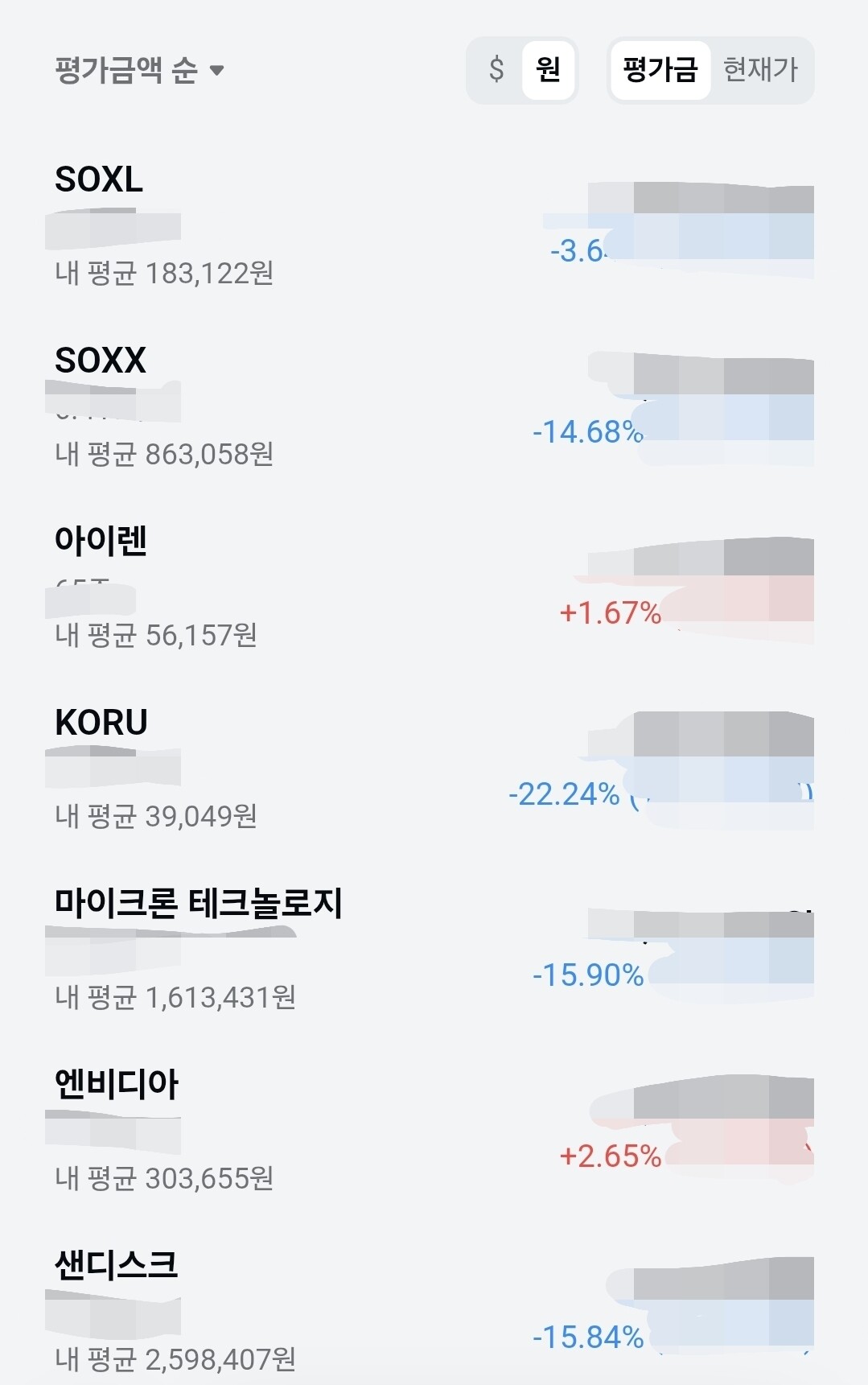Switch currency display to dollars ($)

tap(496, 70)
